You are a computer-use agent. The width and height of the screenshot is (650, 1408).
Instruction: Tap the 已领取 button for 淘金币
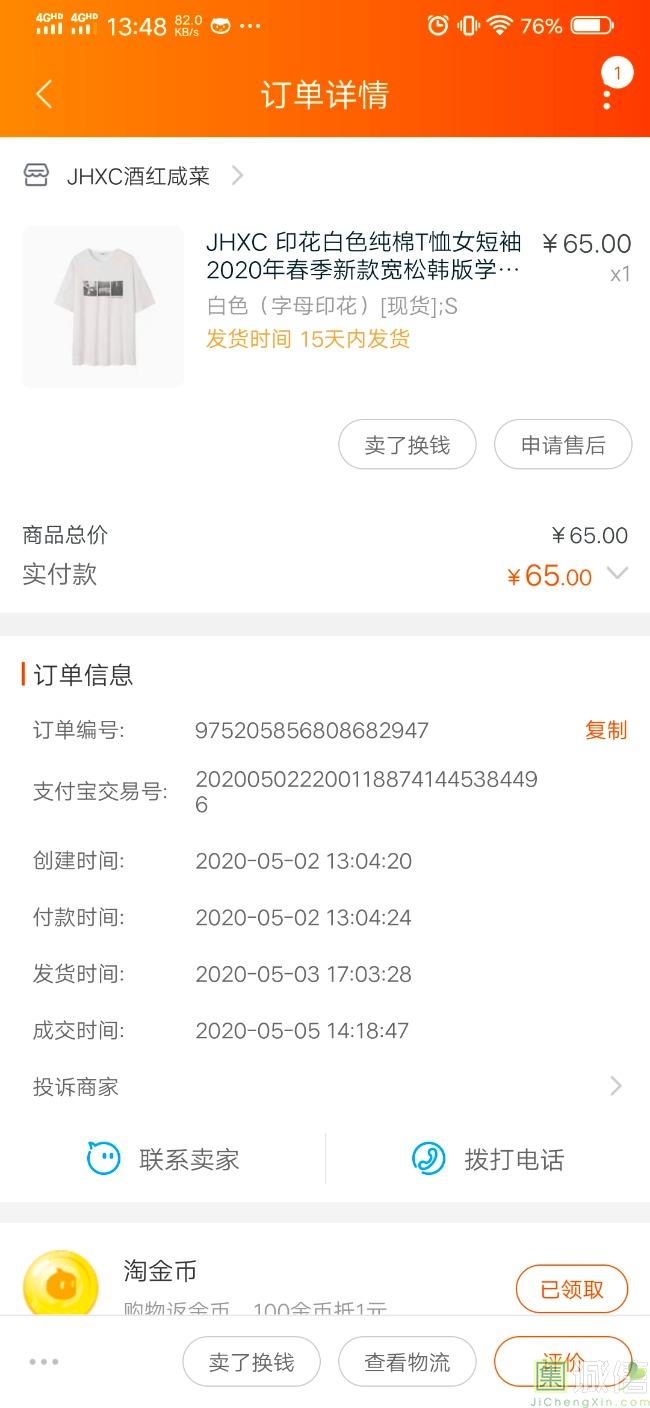(572, 1289)
